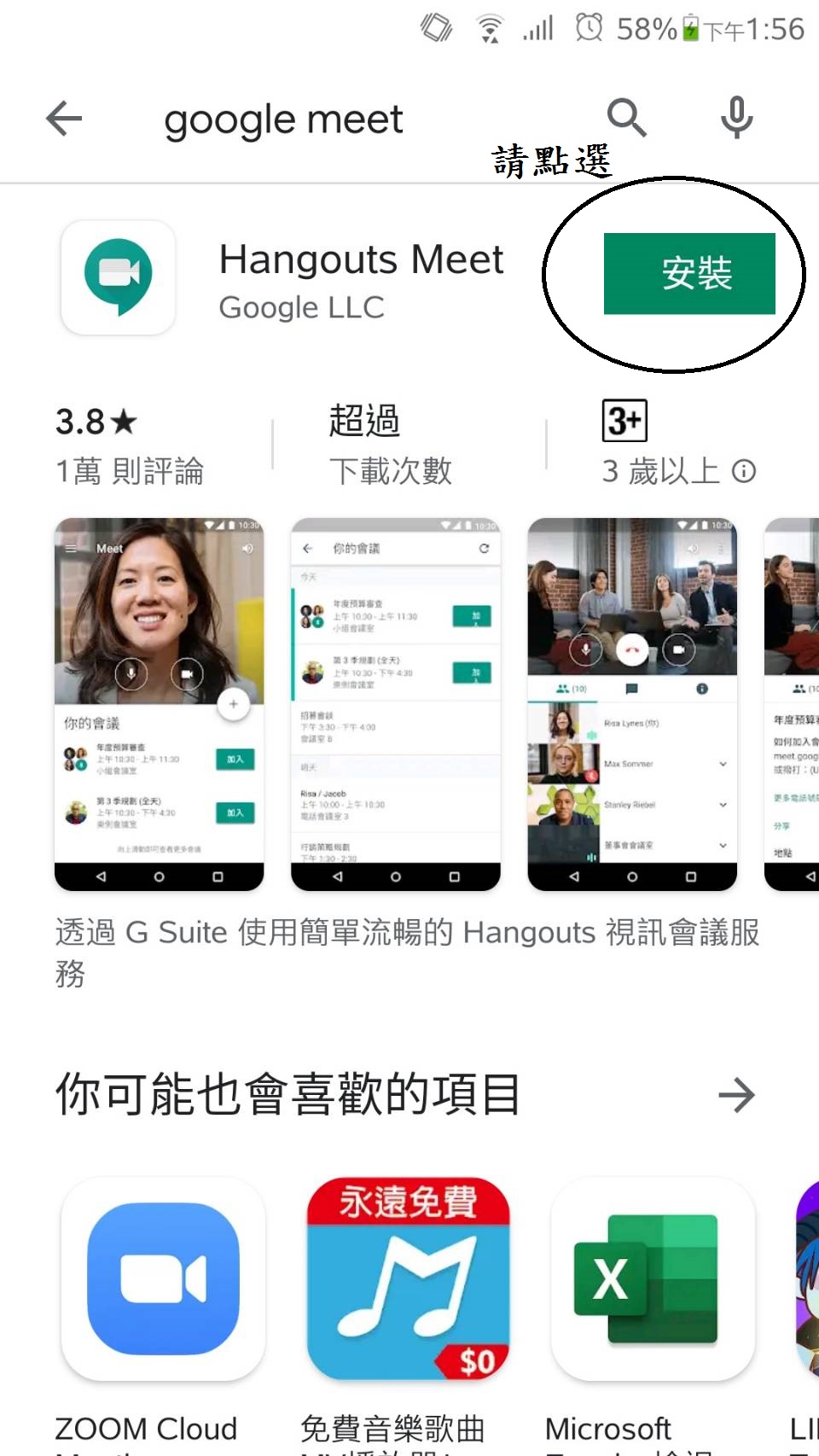Start voice search with the microphone
This screenshot has width=819, height=1456.
point(736,118)
